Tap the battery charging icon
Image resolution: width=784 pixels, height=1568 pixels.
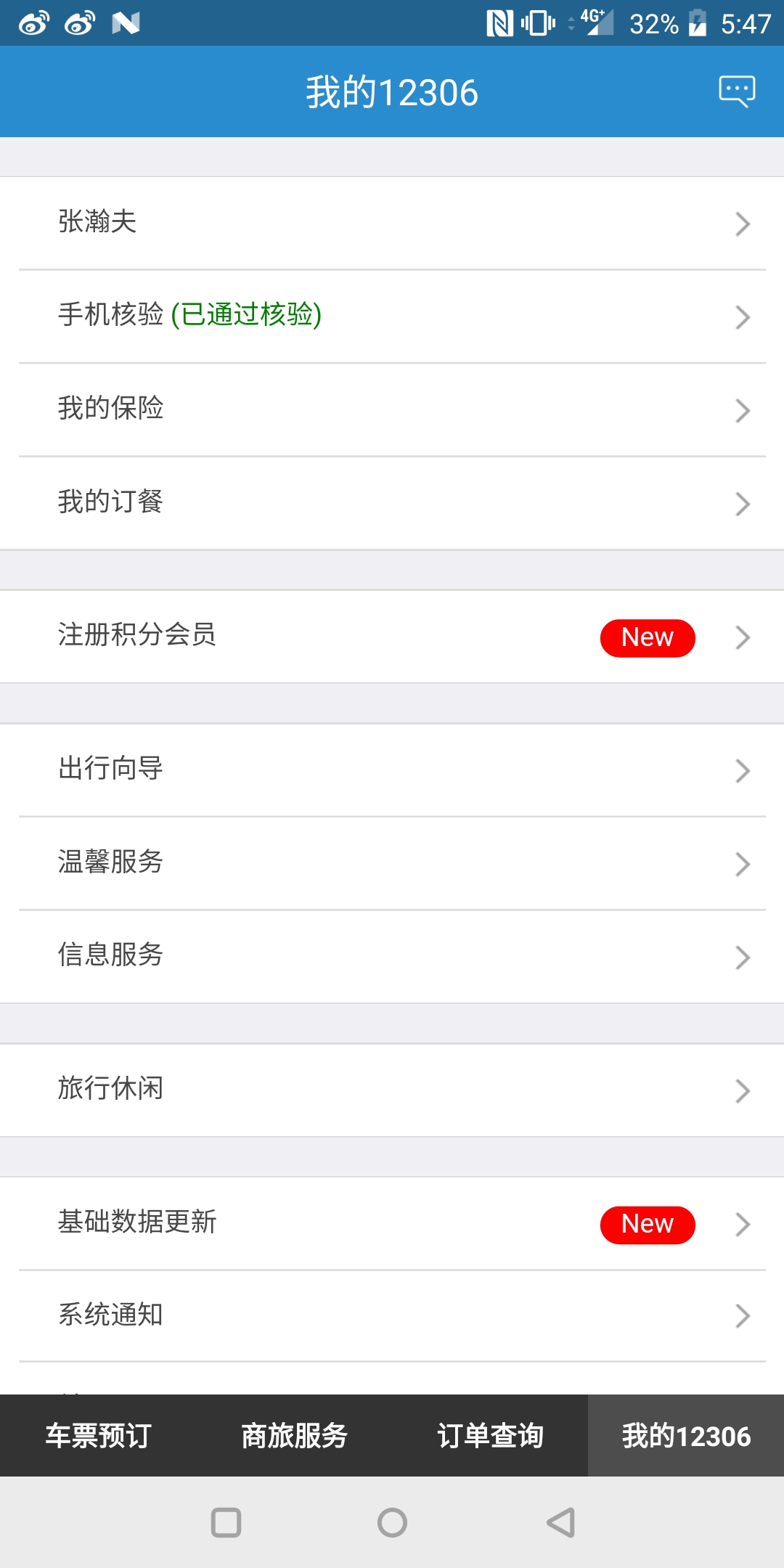(x=698, y=23)
